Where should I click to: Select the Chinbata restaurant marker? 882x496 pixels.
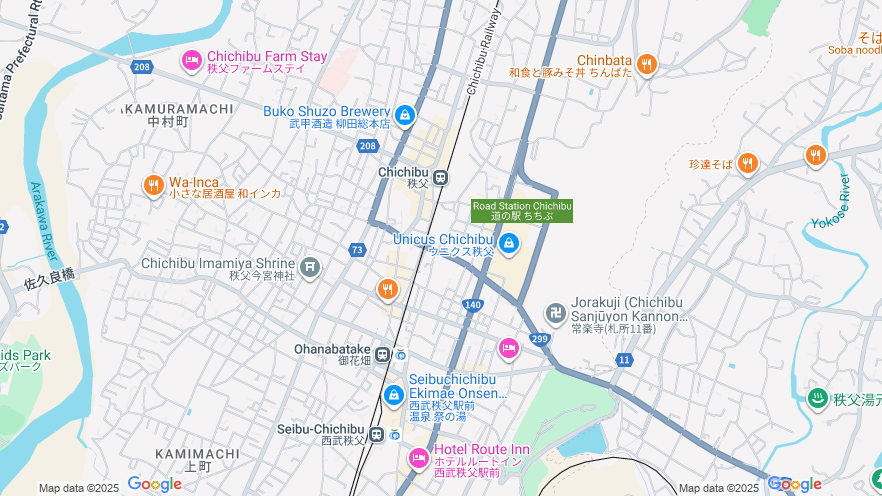647,65
